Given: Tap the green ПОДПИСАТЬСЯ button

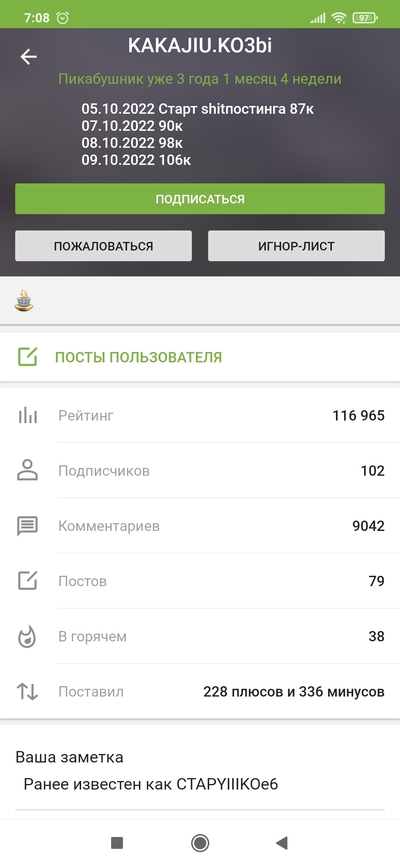Looking at the screenshot, I should coord(200,199).
